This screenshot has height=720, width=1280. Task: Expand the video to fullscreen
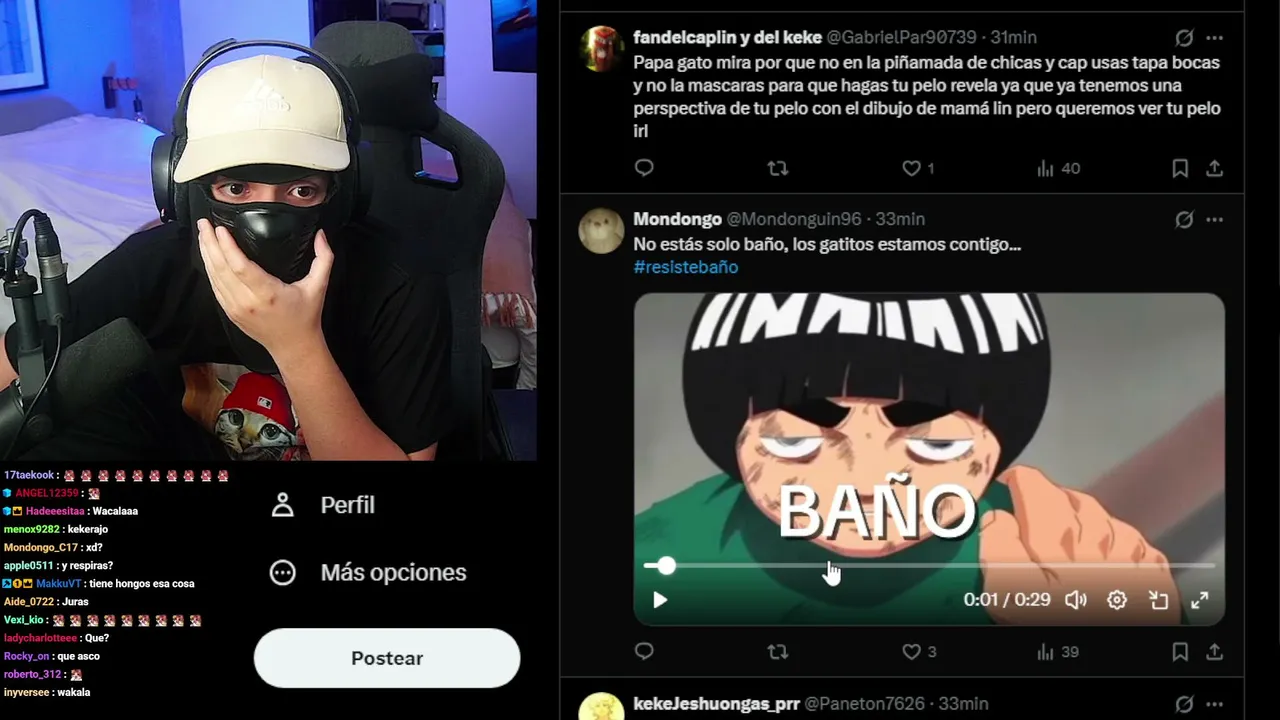pos(1199,600)
